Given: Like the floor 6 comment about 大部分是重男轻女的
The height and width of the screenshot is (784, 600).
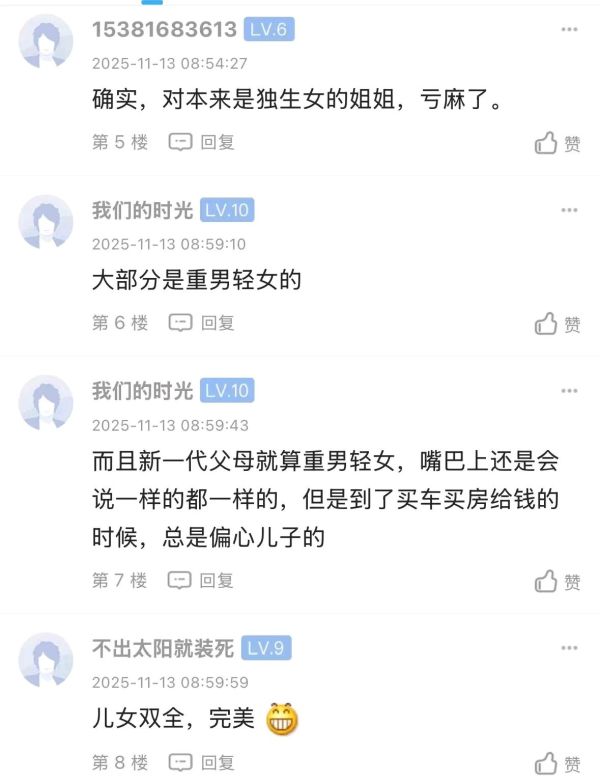Looking at the screenshot, I should tap(557, 324).
